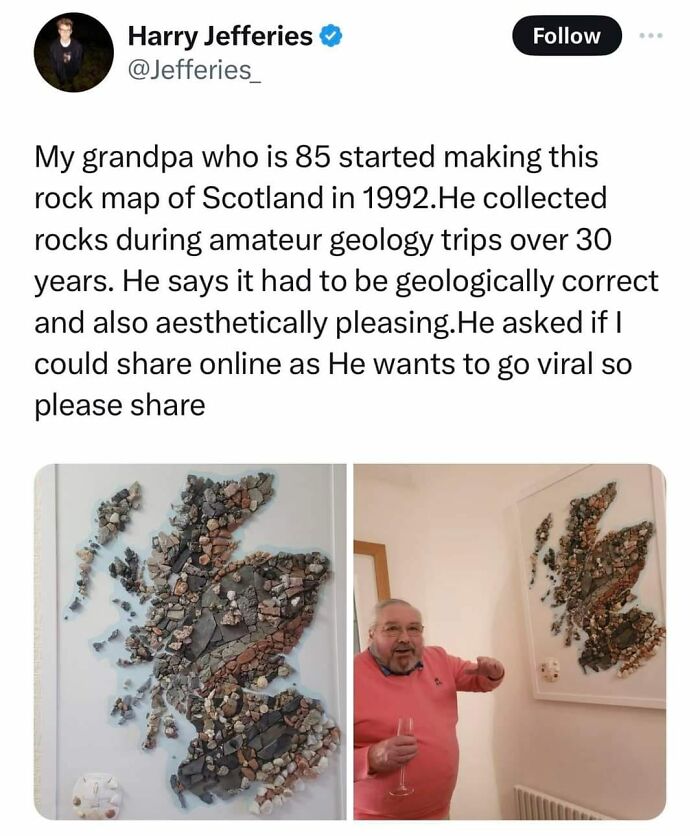The width and height of the screenshot is (700, 836).
Task: Open the close-up rock map photo
Action: click(x=190, y=640)
